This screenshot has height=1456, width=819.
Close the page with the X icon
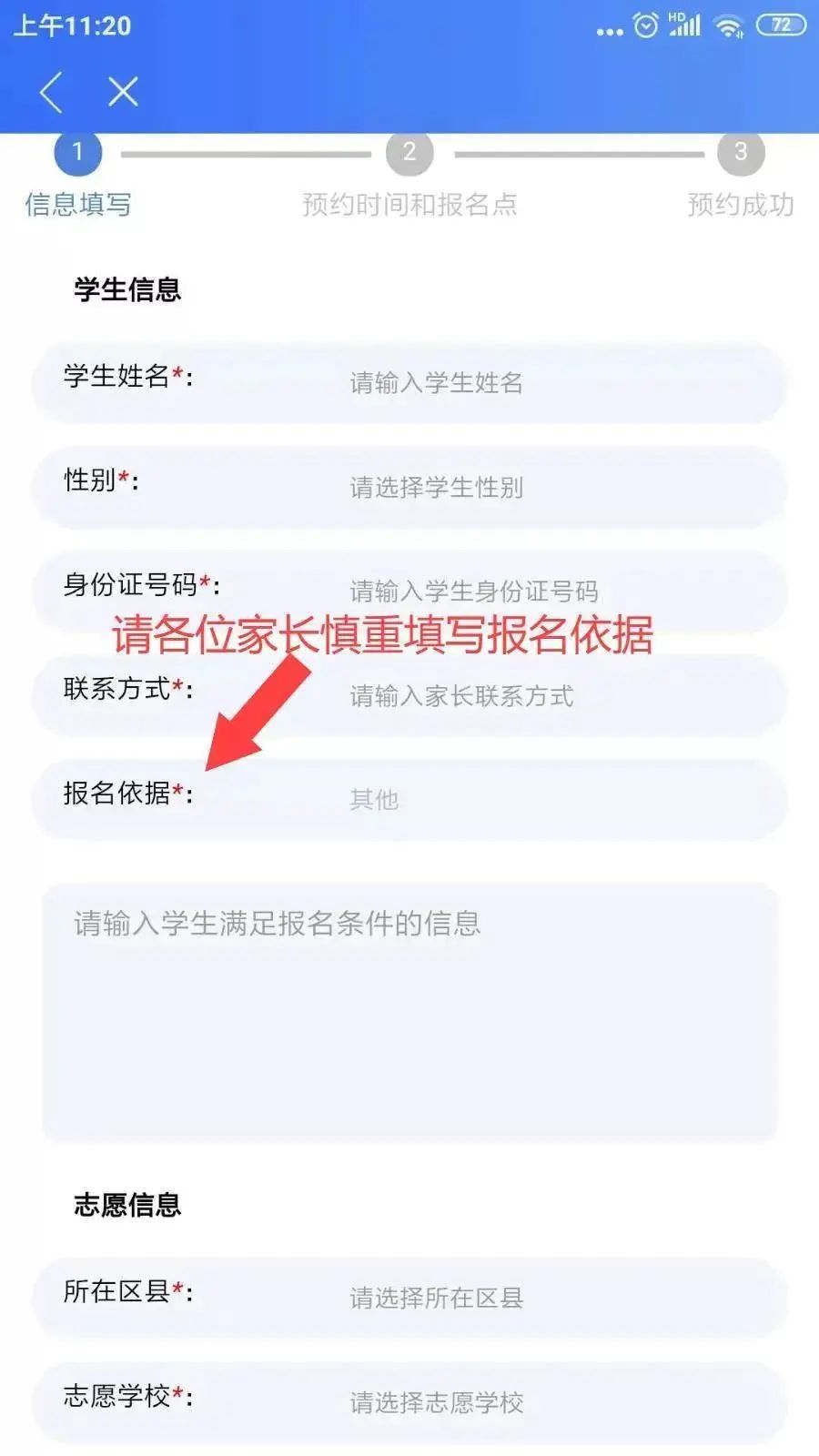[x=123, y=92]
